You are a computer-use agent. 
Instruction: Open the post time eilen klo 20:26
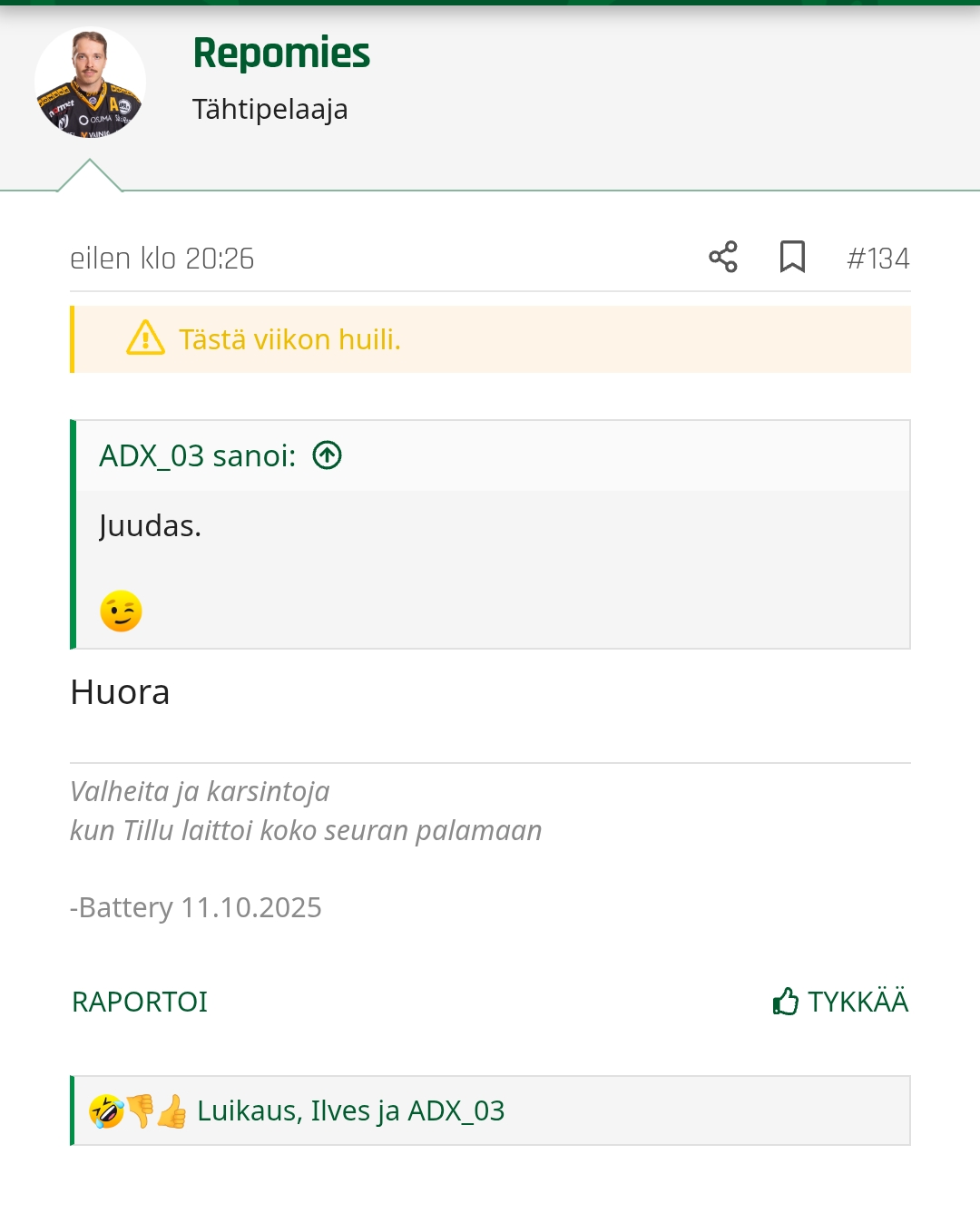point(162,259)
